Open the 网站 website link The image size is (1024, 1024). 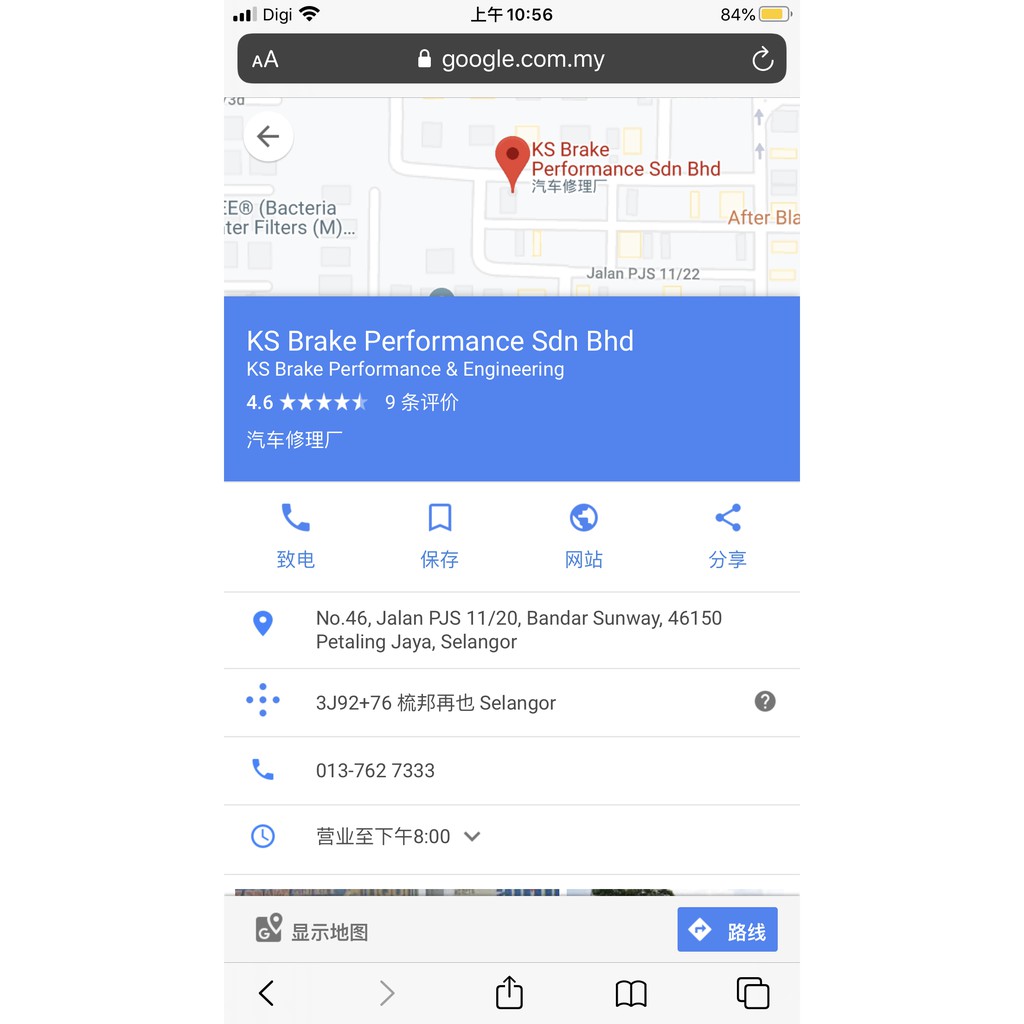[x=583, y=536]
